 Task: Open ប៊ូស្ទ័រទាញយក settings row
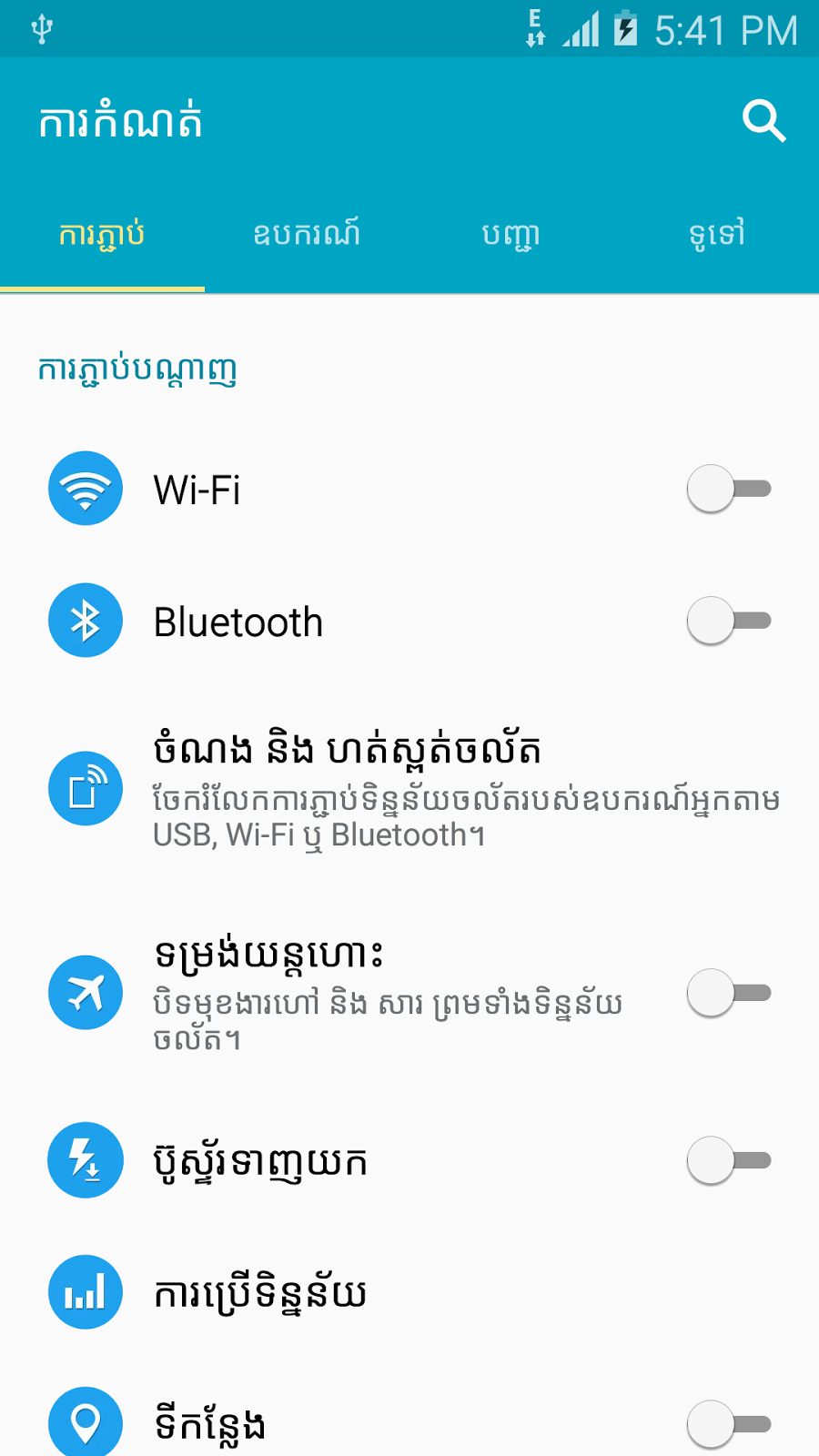(409, 1160)
